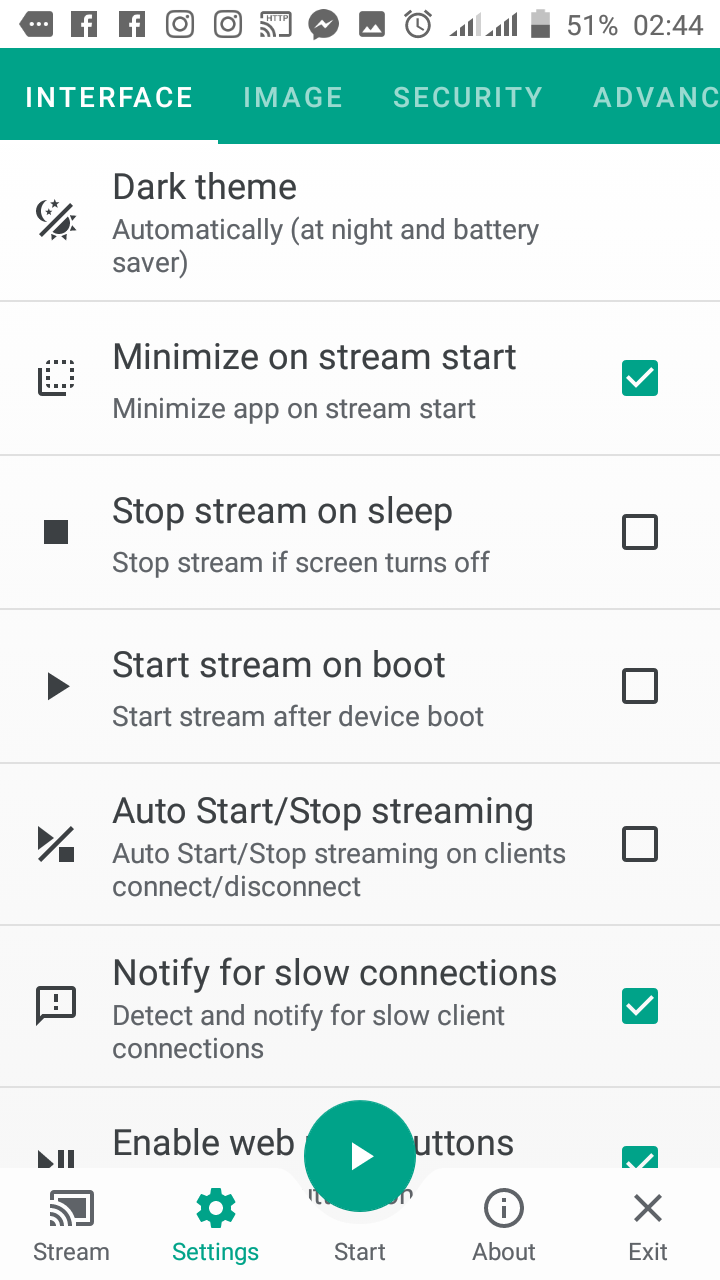Open the About page
Image resolution: width=720 pixels, height=1280 pixels.
pos(504,1226)
